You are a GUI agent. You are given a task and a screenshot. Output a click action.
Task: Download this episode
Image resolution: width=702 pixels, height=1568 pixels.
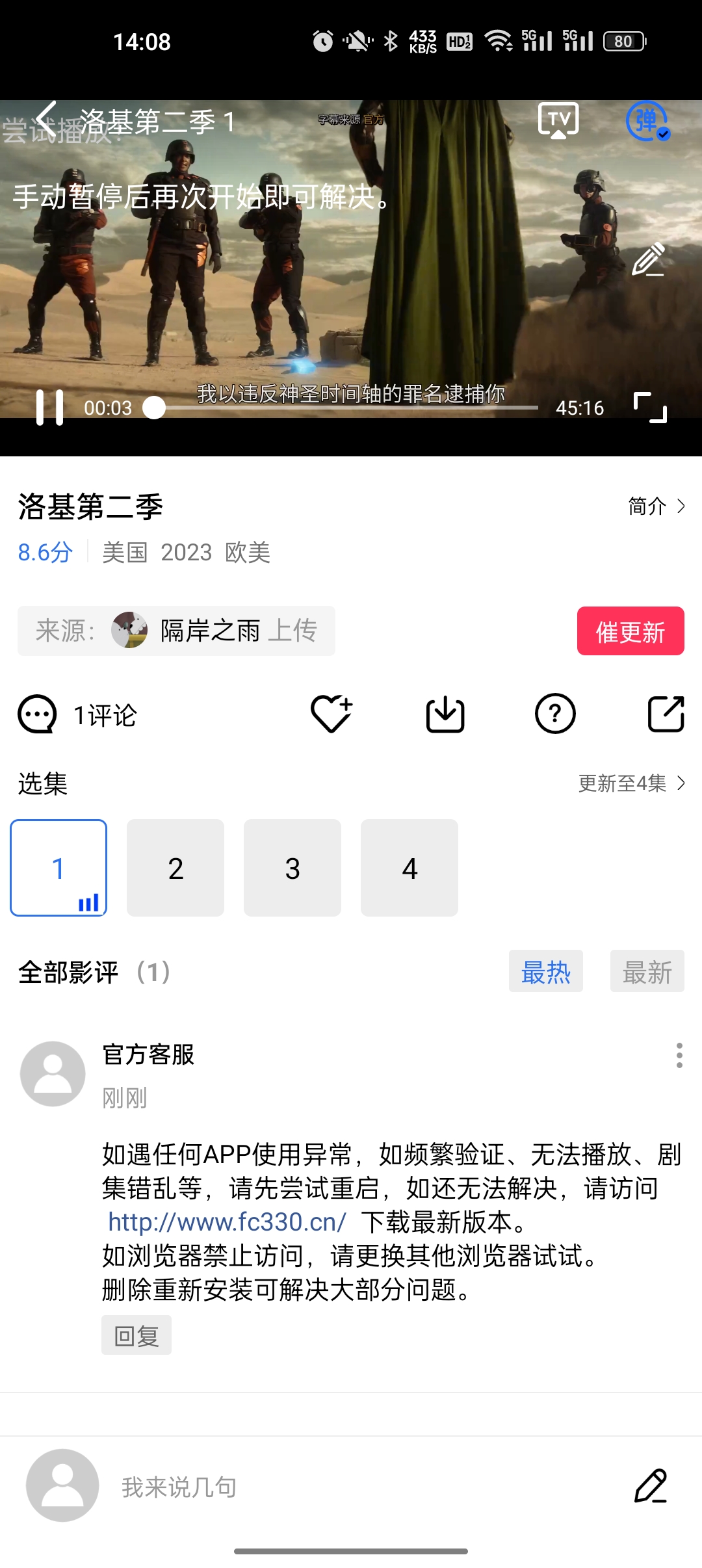click(445, 714)
